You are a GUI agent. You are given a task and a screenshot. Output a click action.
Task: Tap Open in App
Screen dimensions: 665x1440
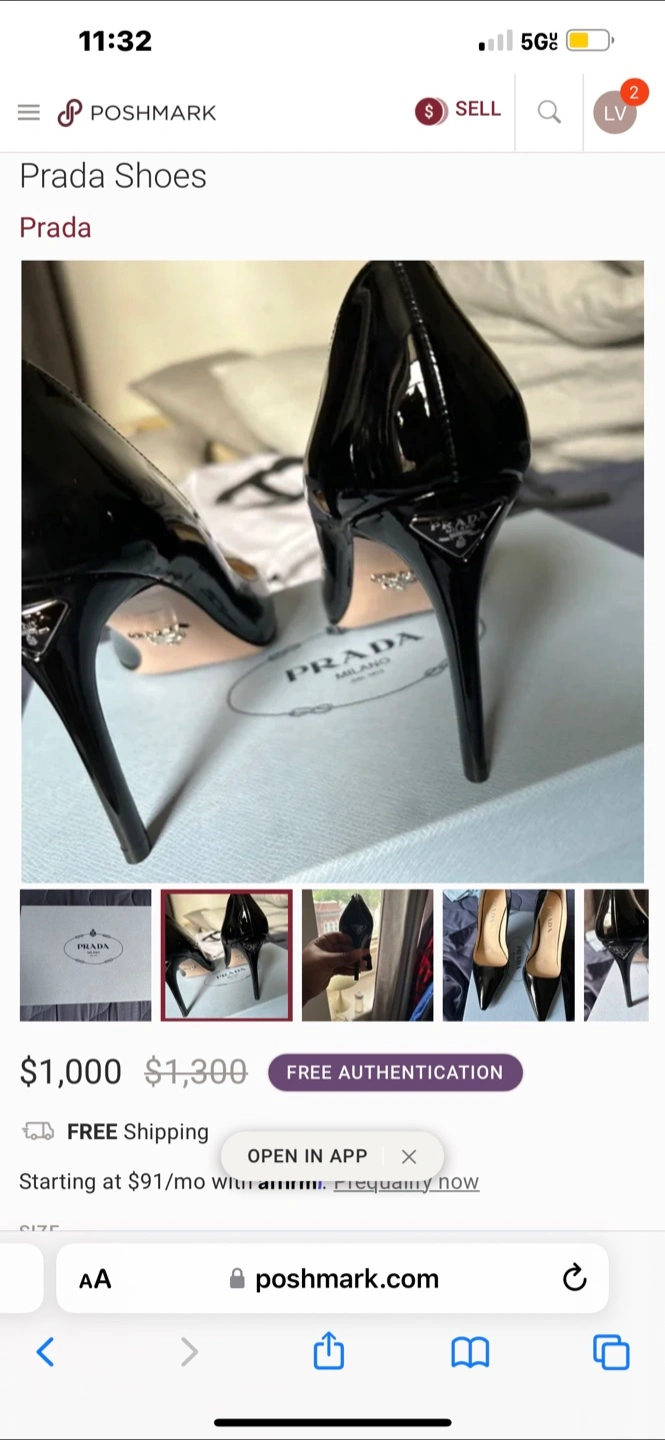click(307, 1156)
